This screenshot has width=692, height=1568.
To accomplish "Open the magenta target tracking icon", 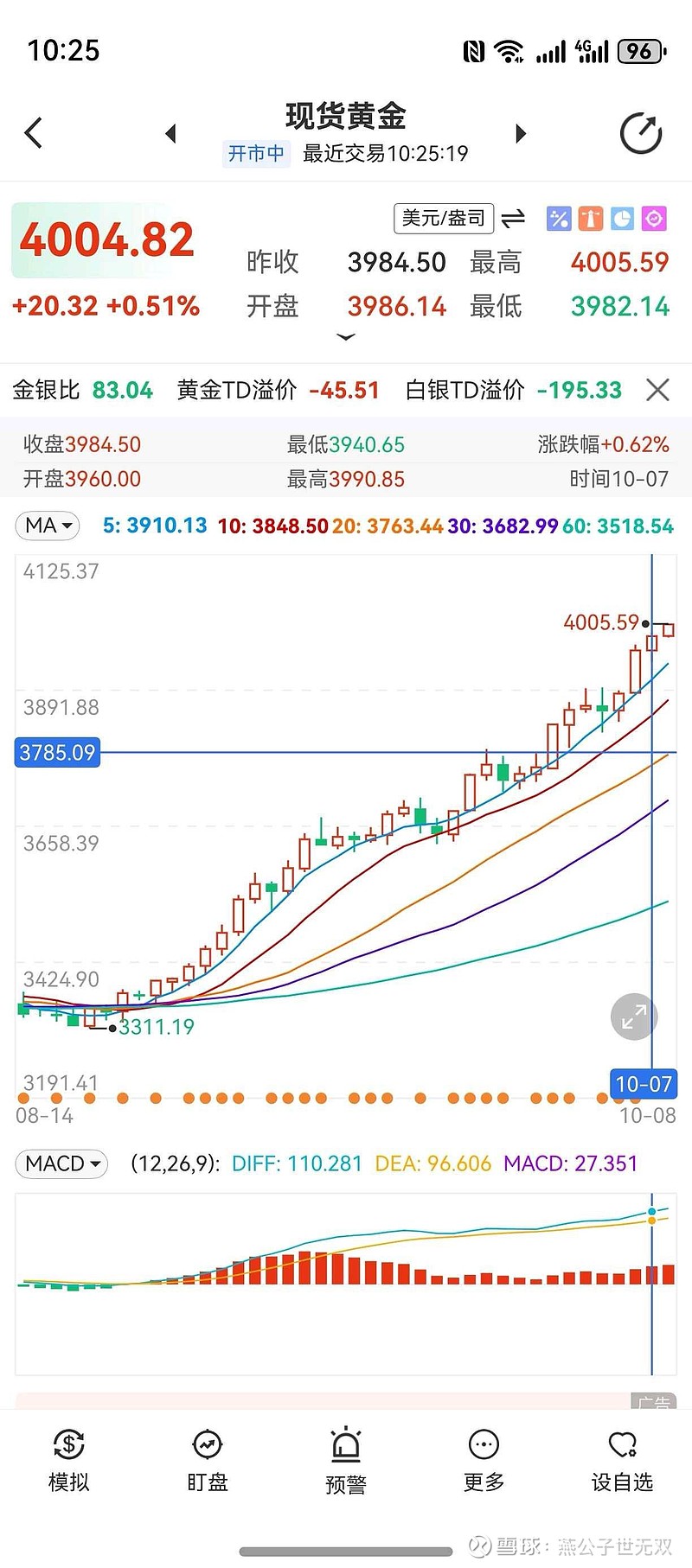I will (x=653, y=219).
